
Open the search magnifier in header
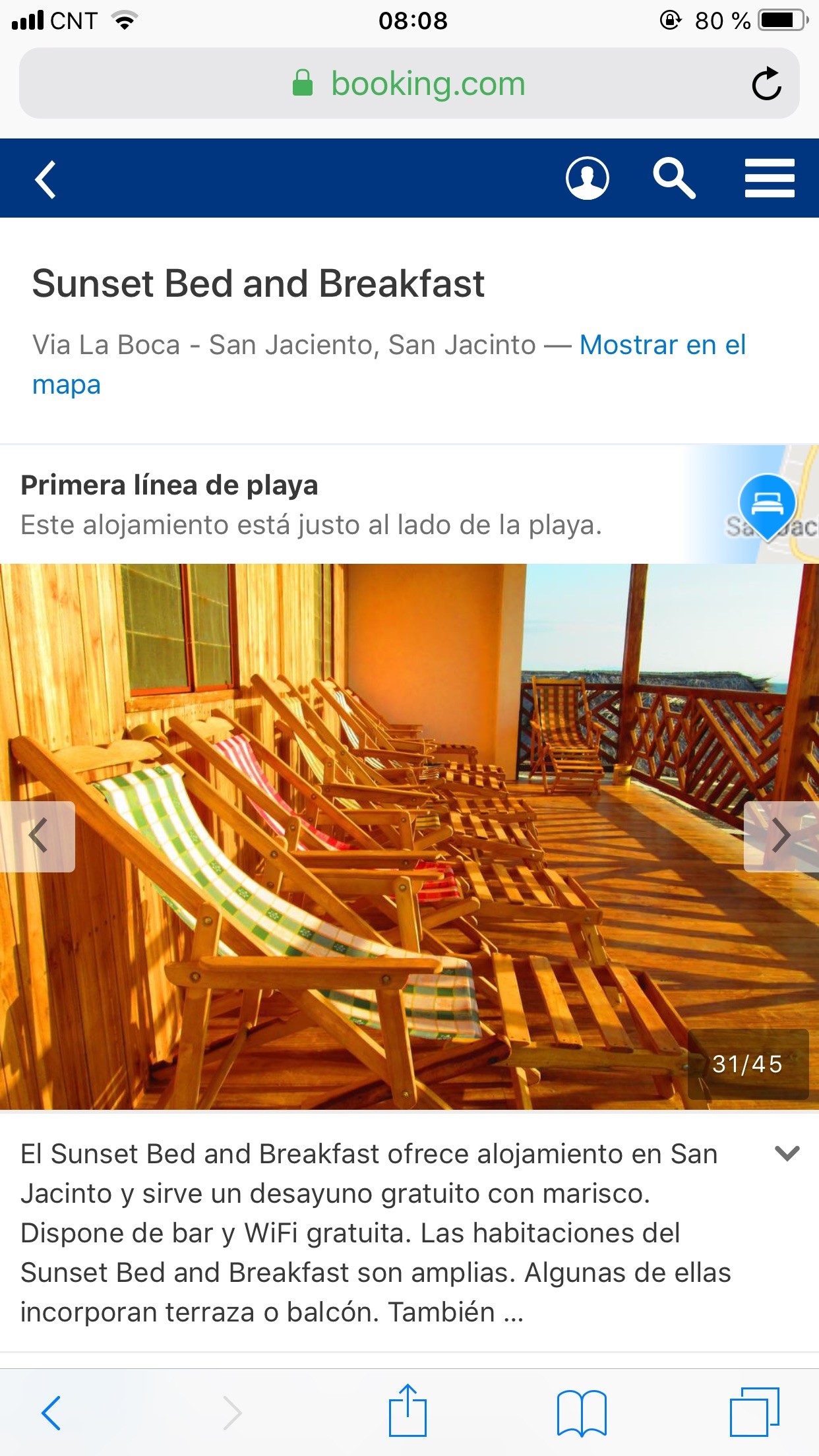[674, 178]
